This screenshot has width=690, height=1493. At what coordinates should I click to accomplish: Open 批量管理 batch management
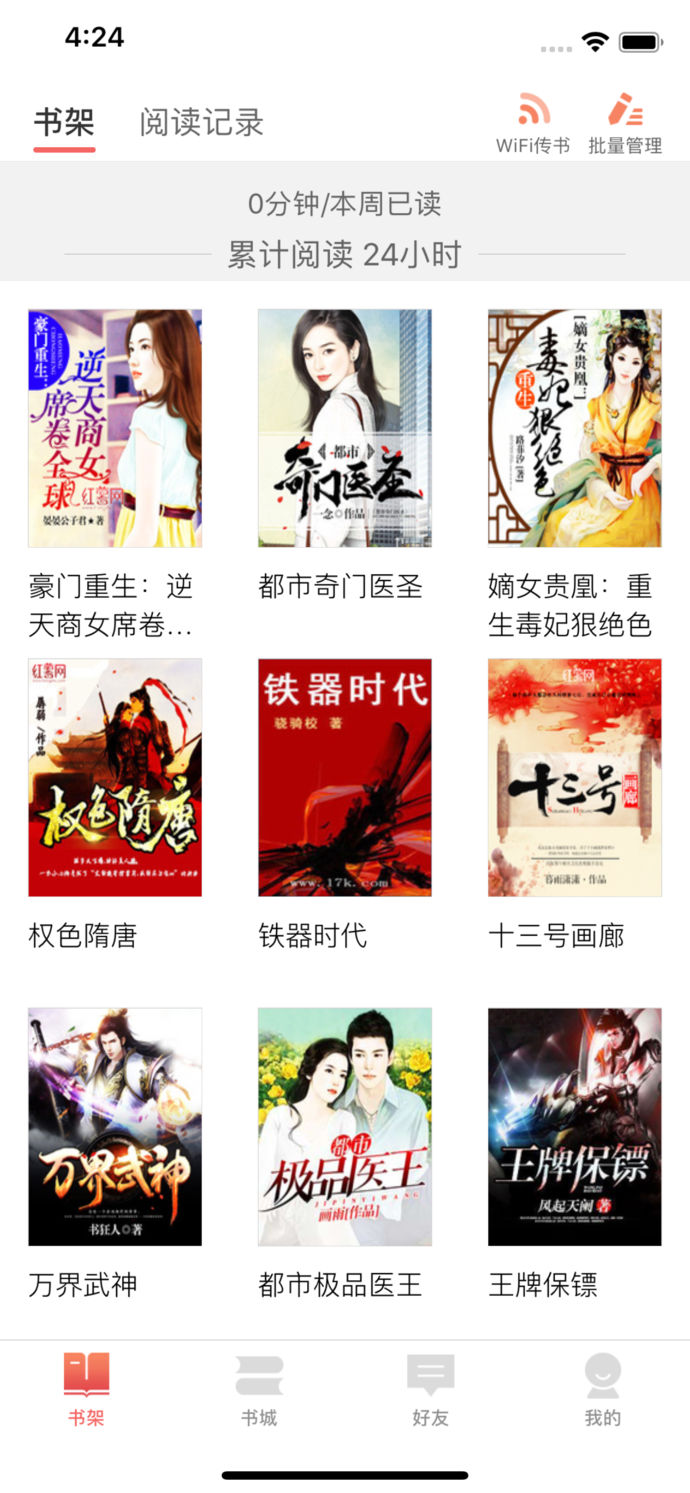(625, 123)
